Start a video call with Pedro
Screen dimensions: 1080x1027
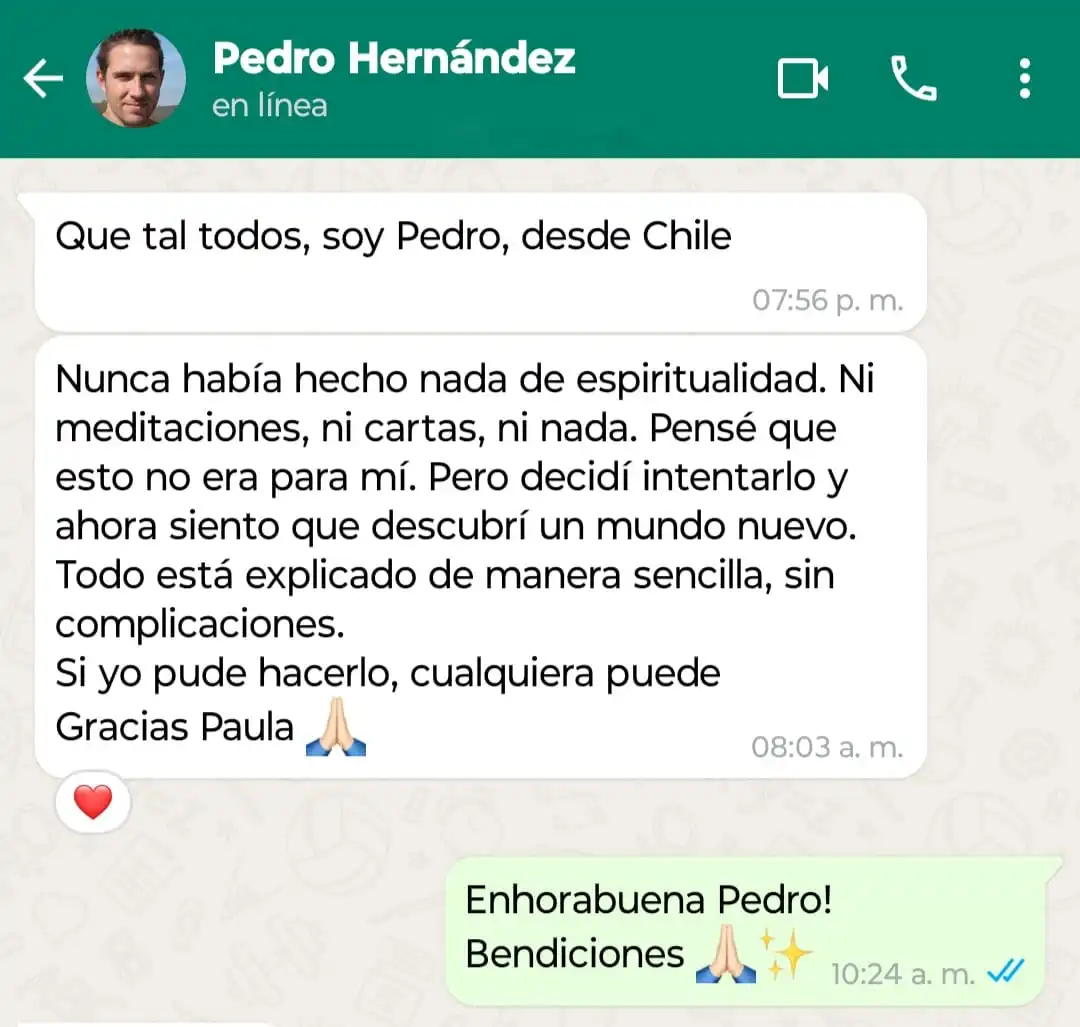(803, 79)
